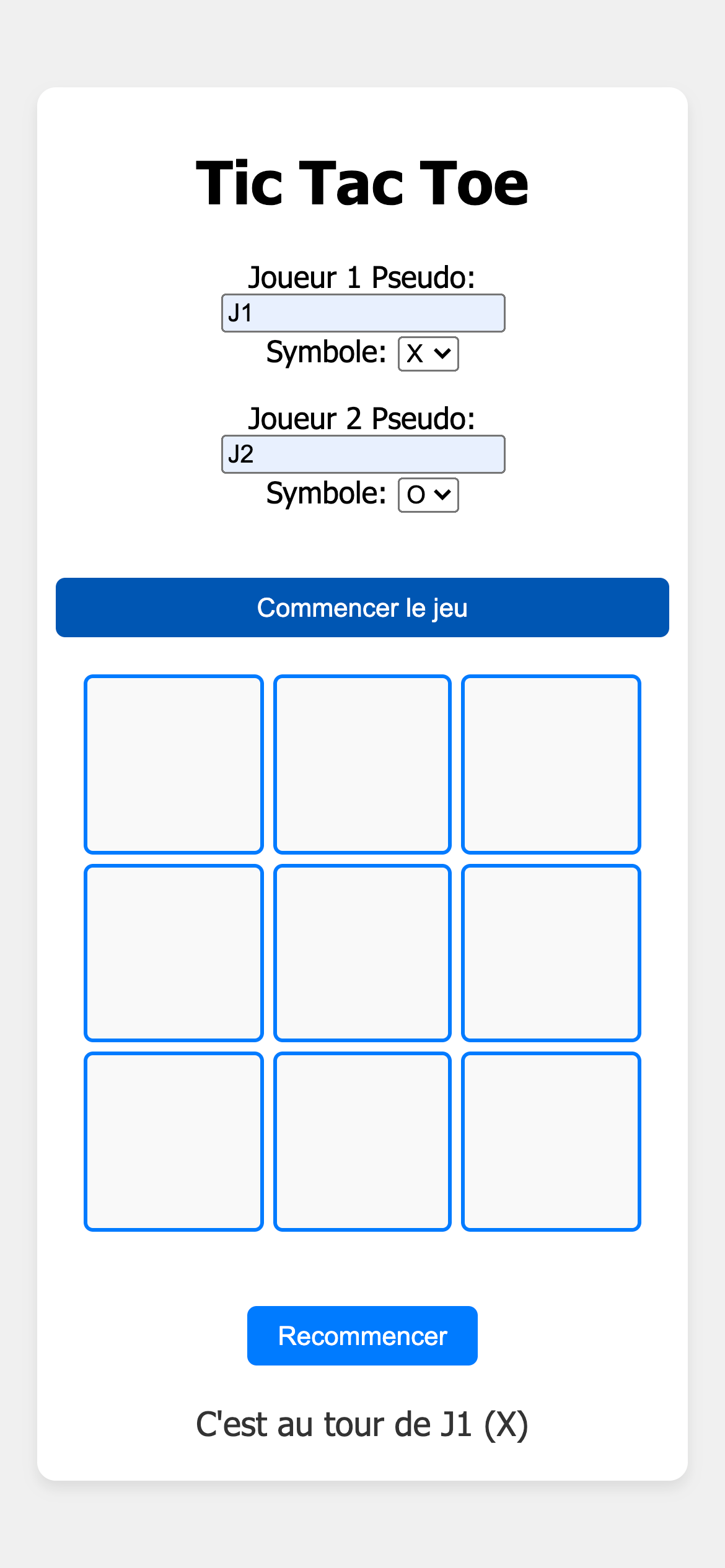Open Joueur 1's symbol dropdown showing X
The width and height of the screenshot is (725, 1568).
tap(428, 354)
